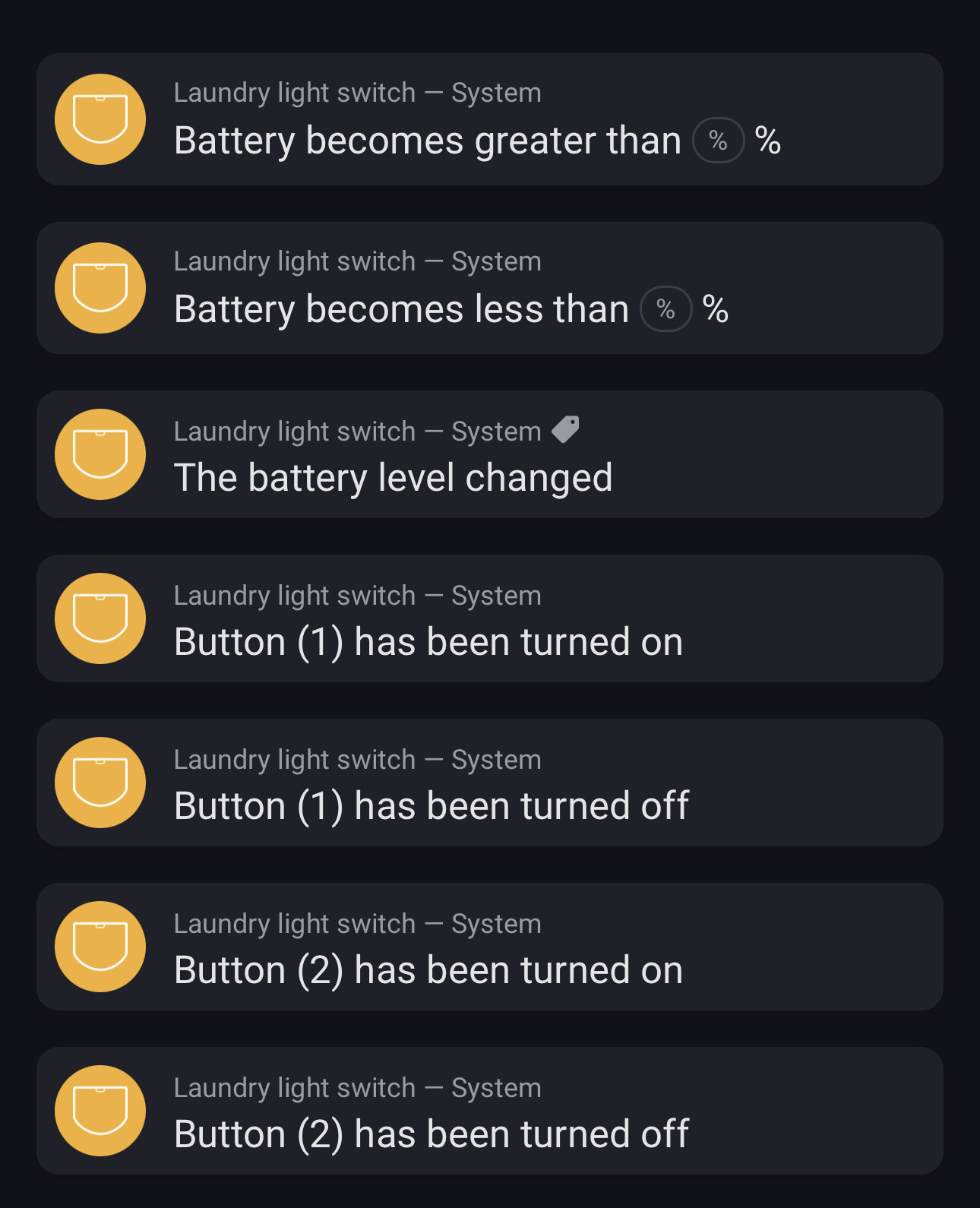Select Button (2) has been turned on
980x1208 pixels.
[x=489, y=947]
